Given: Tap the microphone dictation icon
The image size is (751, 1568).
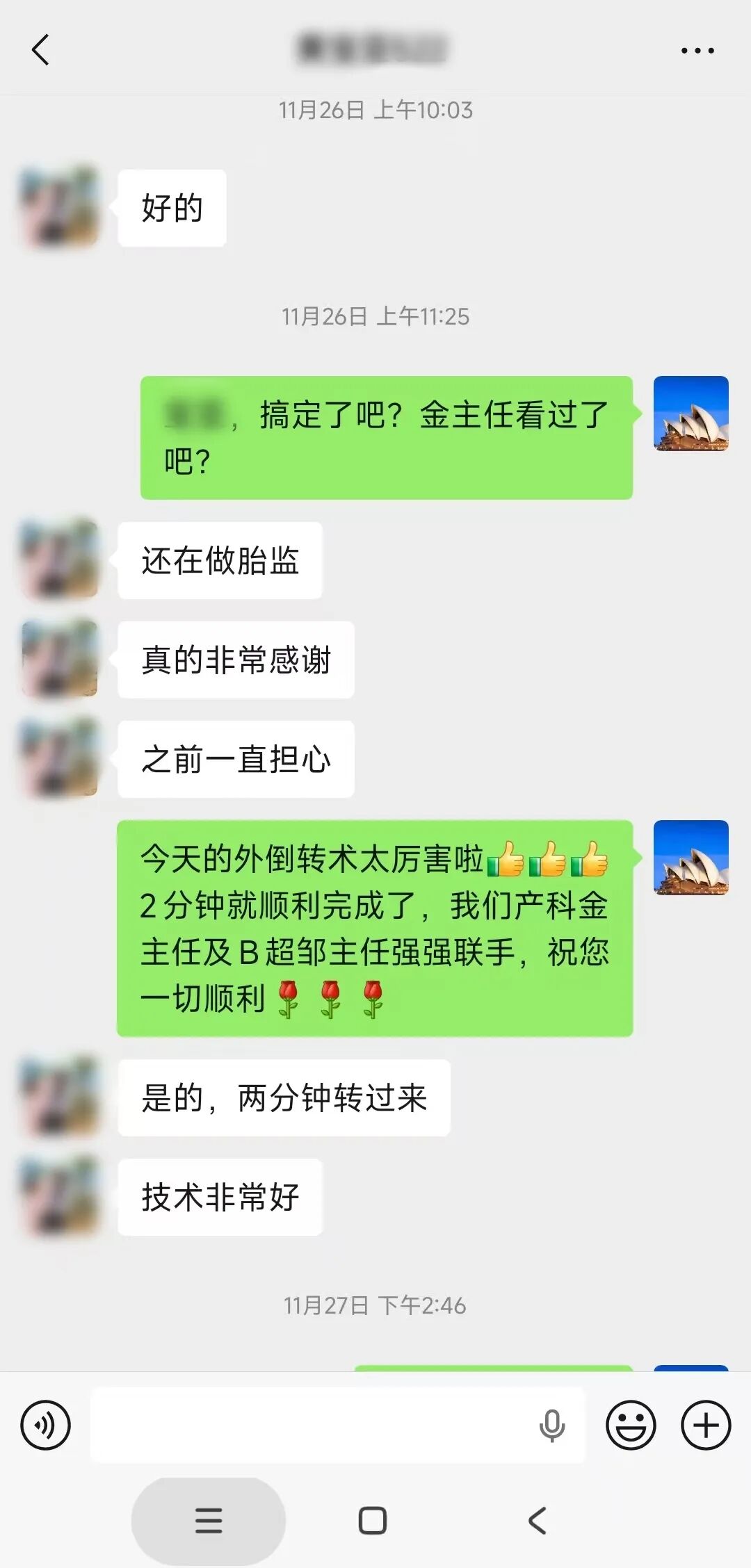Looking at the screenshot, I should point(552,1426).
